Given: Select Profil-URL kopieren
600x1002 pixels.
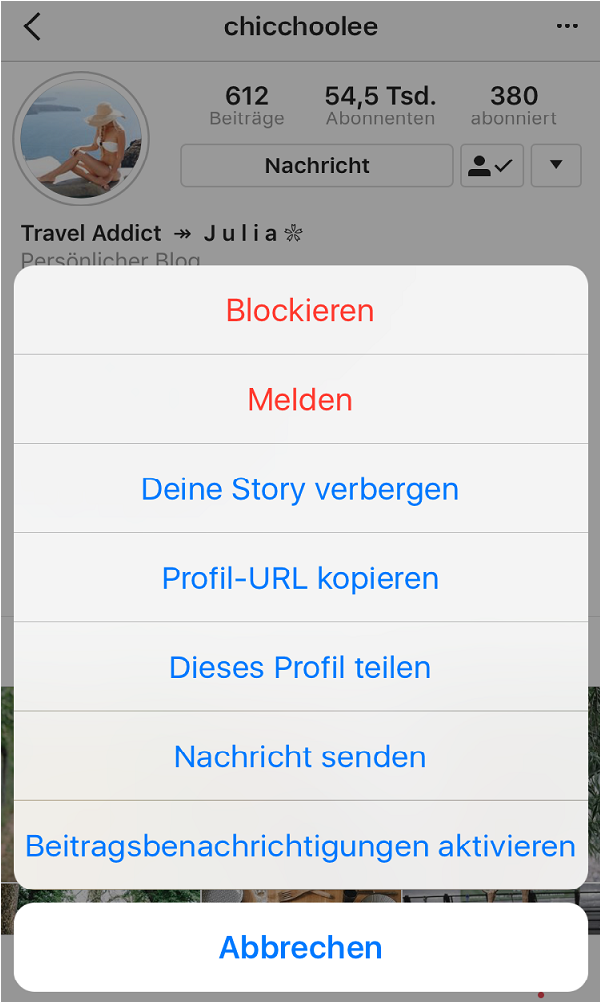Looking at the screenshot, I should (x=300, y=578).
